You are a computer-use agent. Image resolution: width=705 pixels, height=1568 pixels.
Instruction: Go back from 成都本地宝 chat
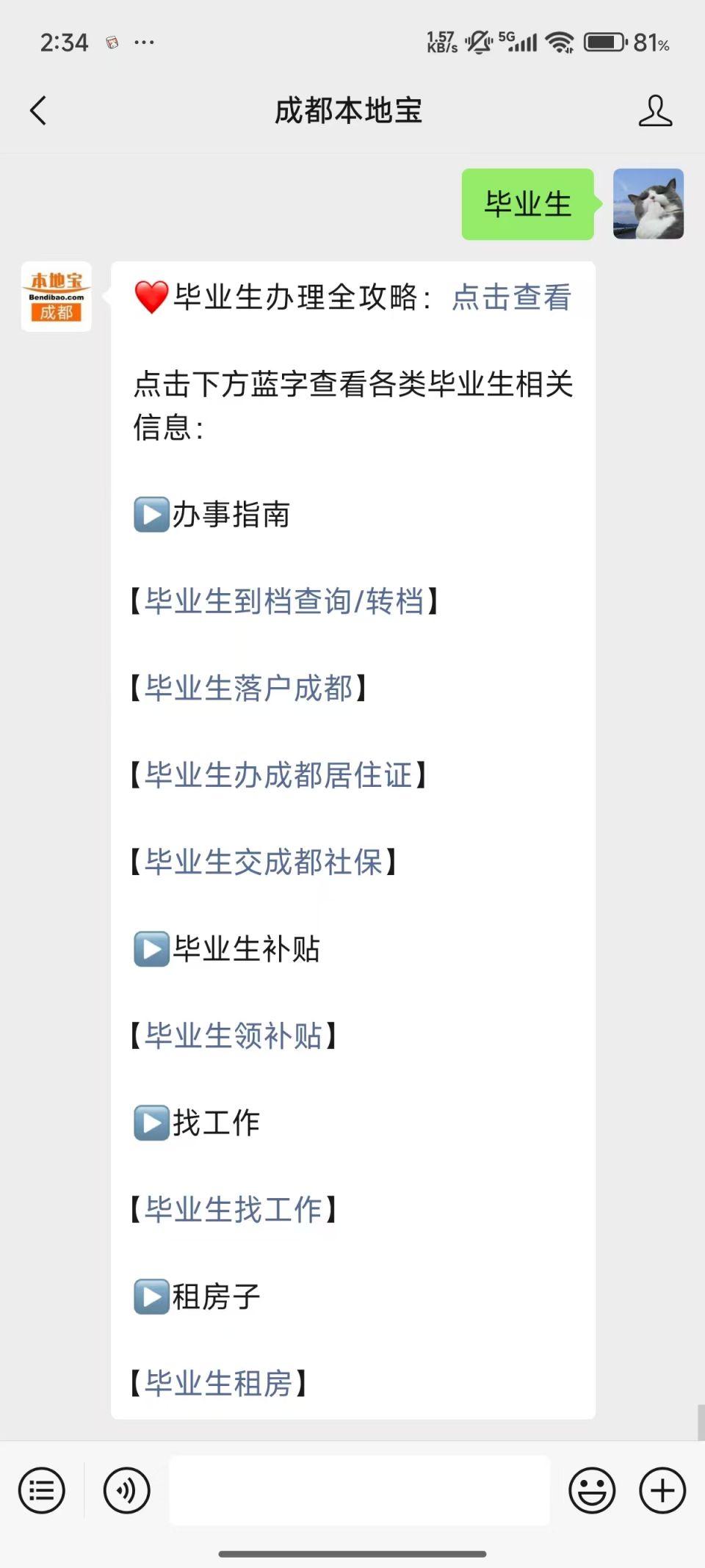coord(38,111)
